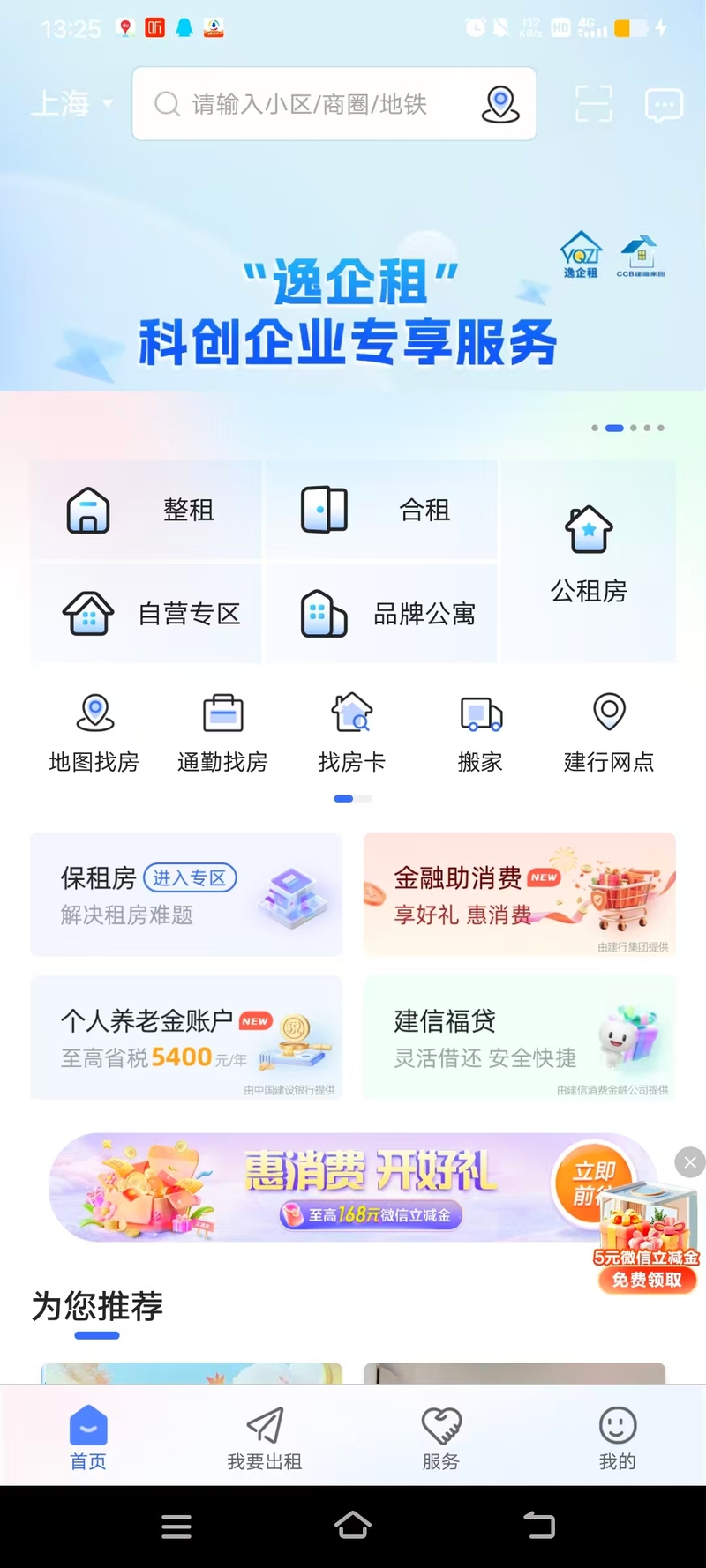Open the QR scan icon
Viewport: 706px width, 1568px height.
[593, 104]
